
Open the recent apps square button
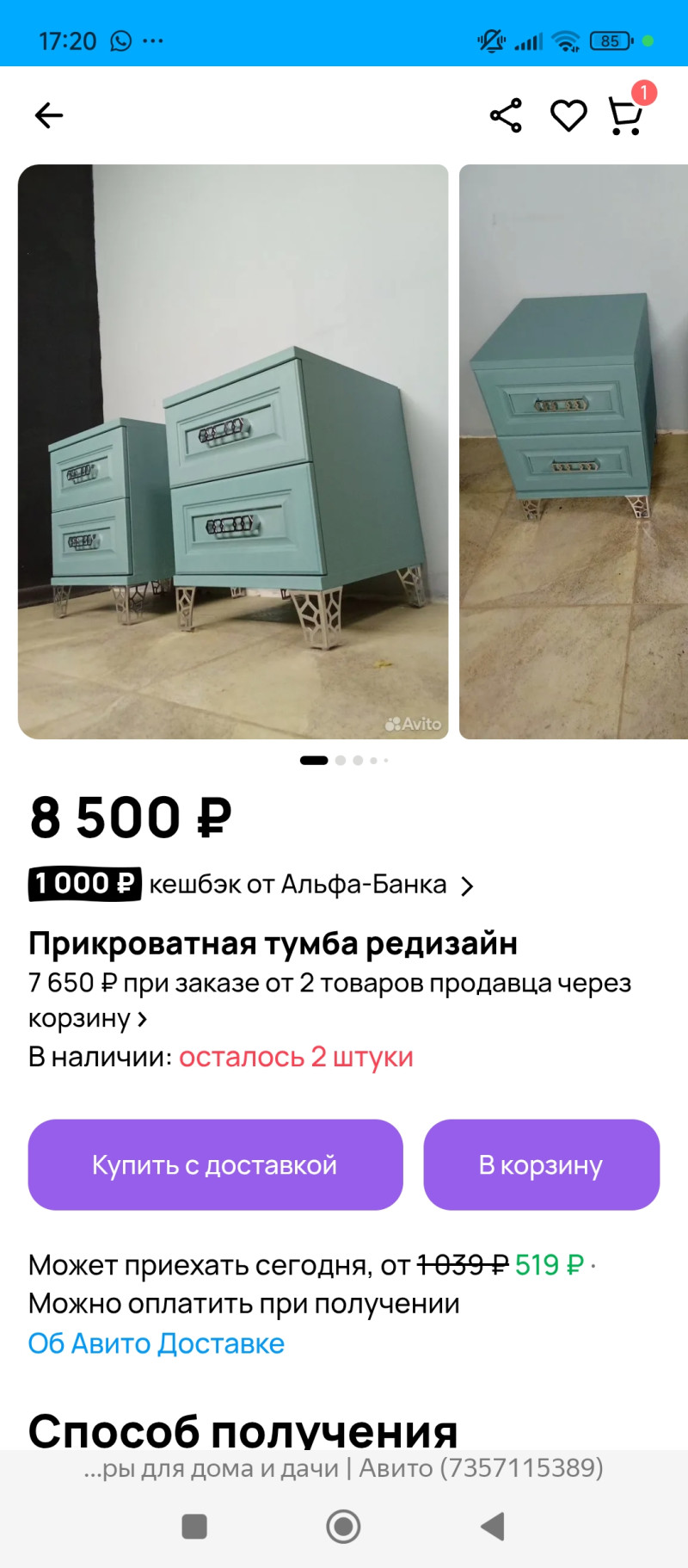pos(194,1527)
